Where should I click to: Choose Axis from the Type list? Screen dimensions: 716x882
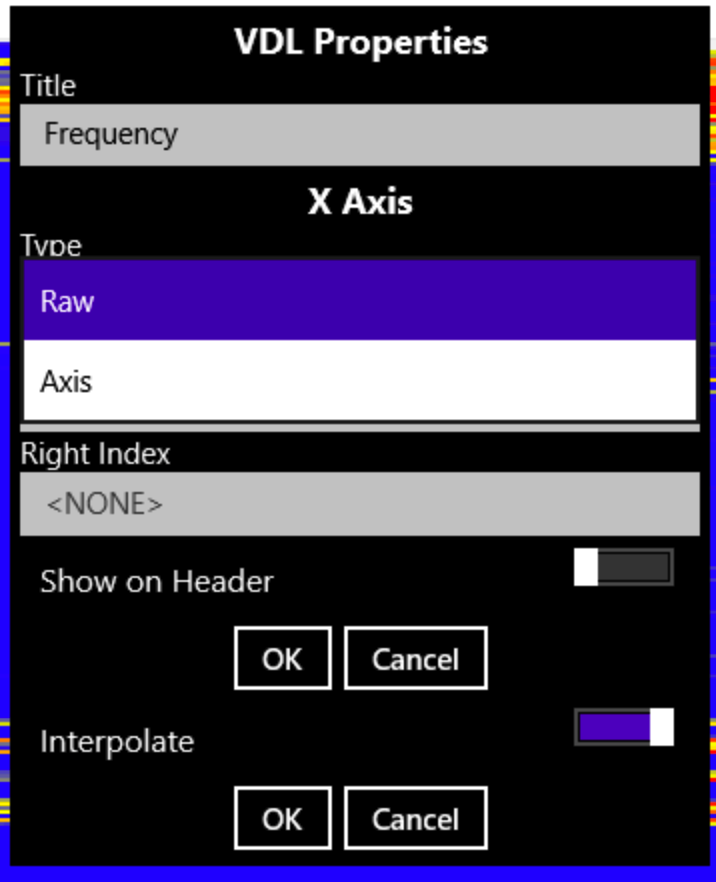pos(359,381)
